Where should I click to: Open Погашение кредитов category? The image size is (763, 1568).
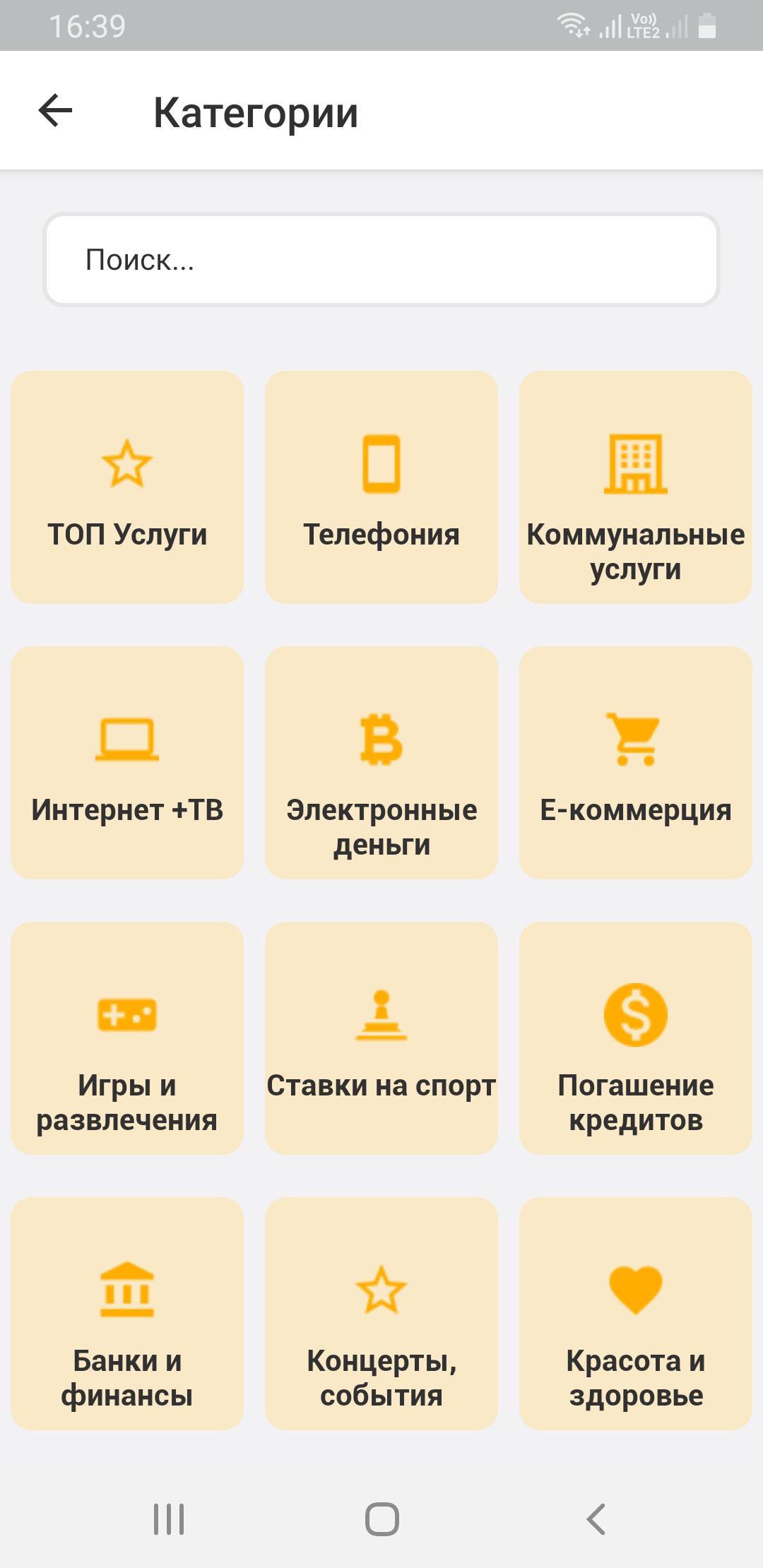point(636,1038)
